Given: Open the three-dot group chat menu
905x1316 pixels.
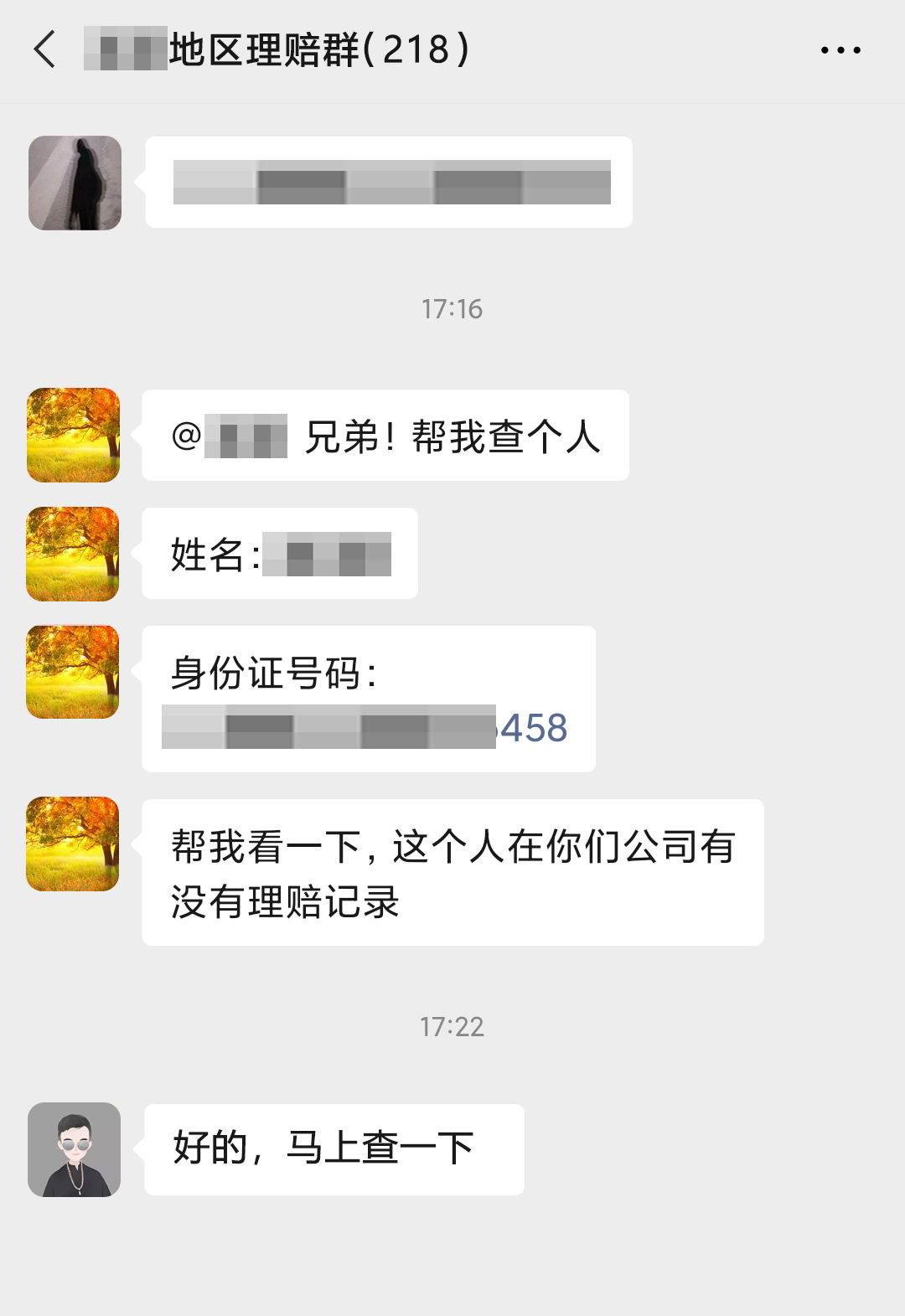Looking at the screenshot, I should [x=840, y=50].
